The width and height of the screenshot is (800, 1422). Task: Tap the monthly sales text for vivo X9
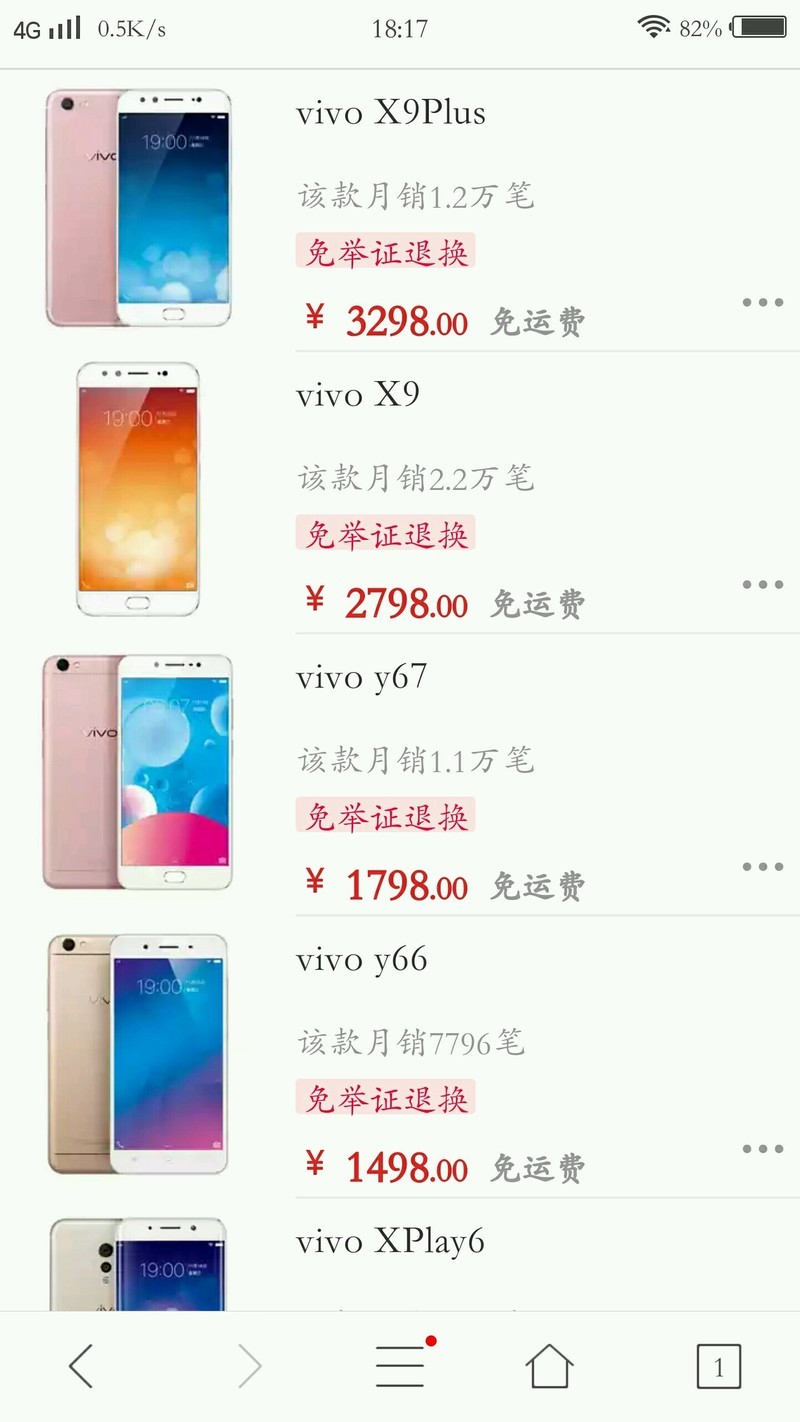pos(416,478)
